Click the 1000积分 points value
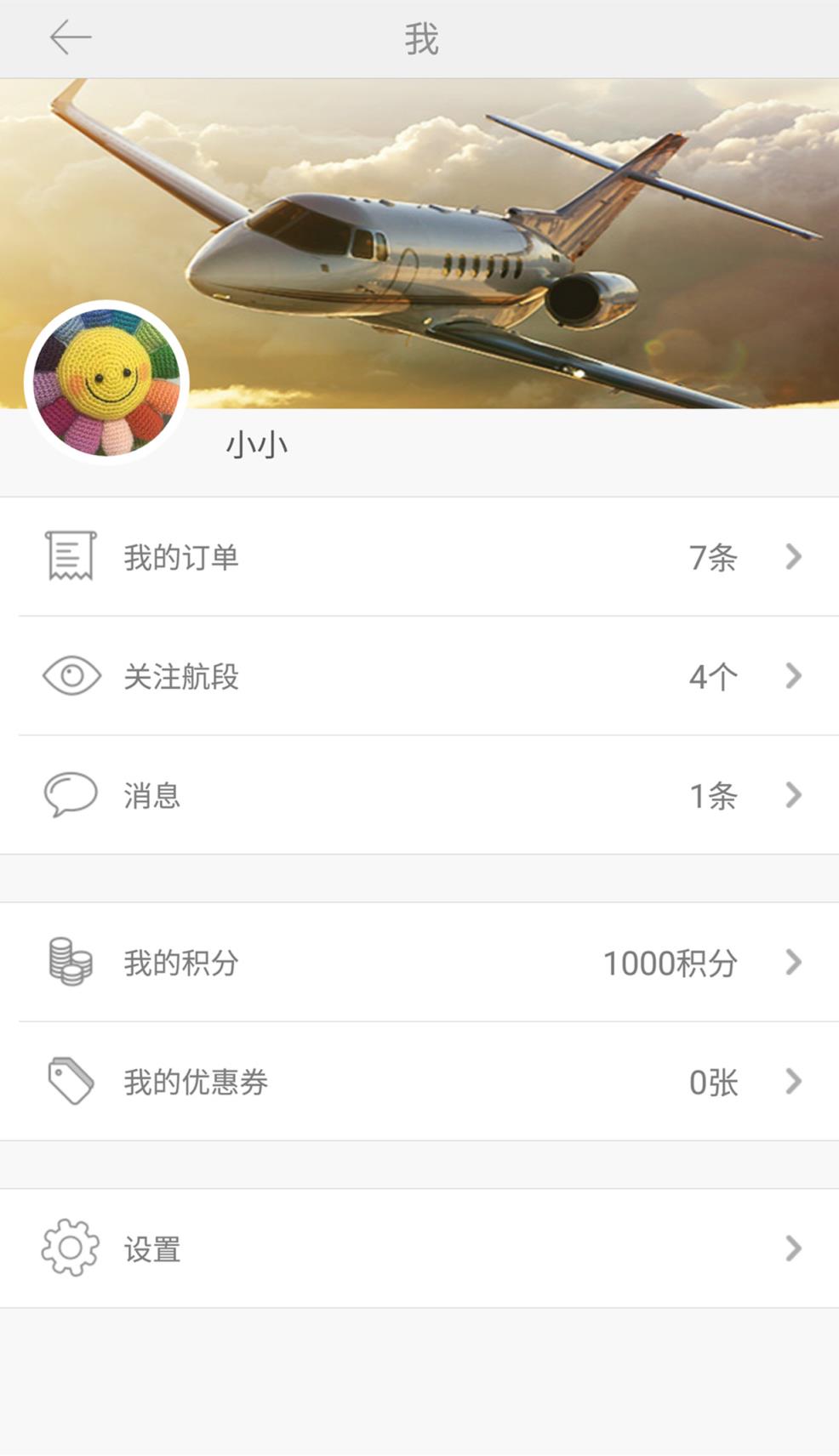Screen dimensions: 839x1456 coord(671,963)
